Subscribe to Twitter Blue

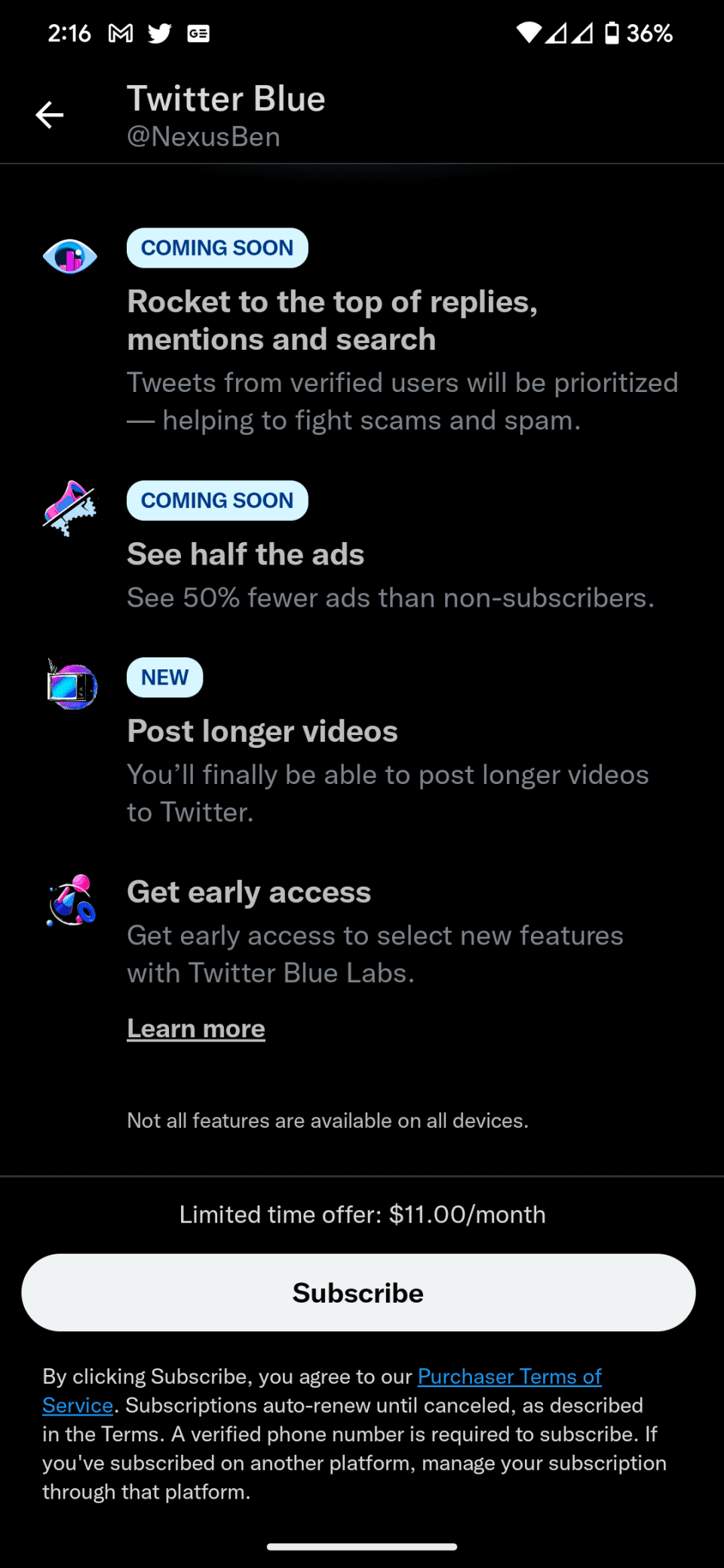(358, 1292)
